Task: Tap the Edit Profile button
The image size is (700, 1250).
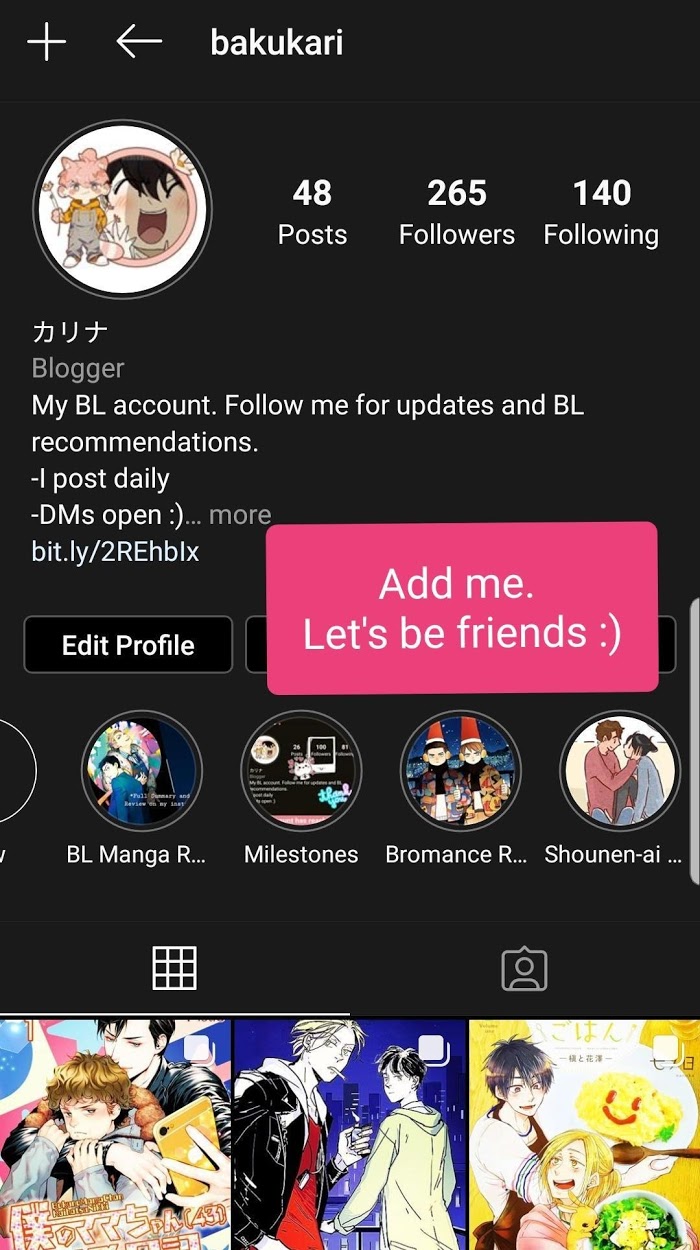Action: [x=128, y=645]
